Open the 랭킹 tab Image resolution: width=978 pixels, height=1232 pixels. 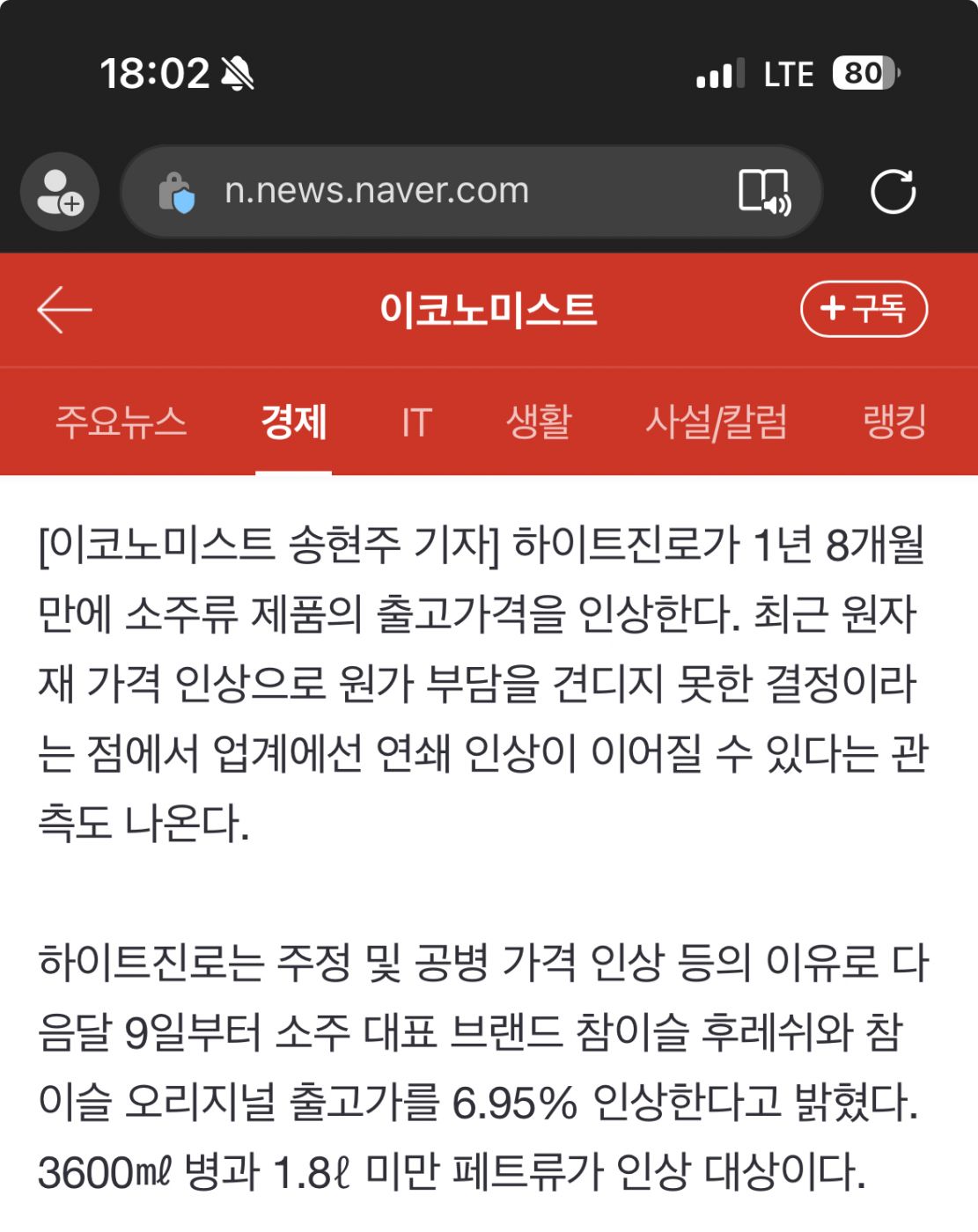[x=893, y=422]
